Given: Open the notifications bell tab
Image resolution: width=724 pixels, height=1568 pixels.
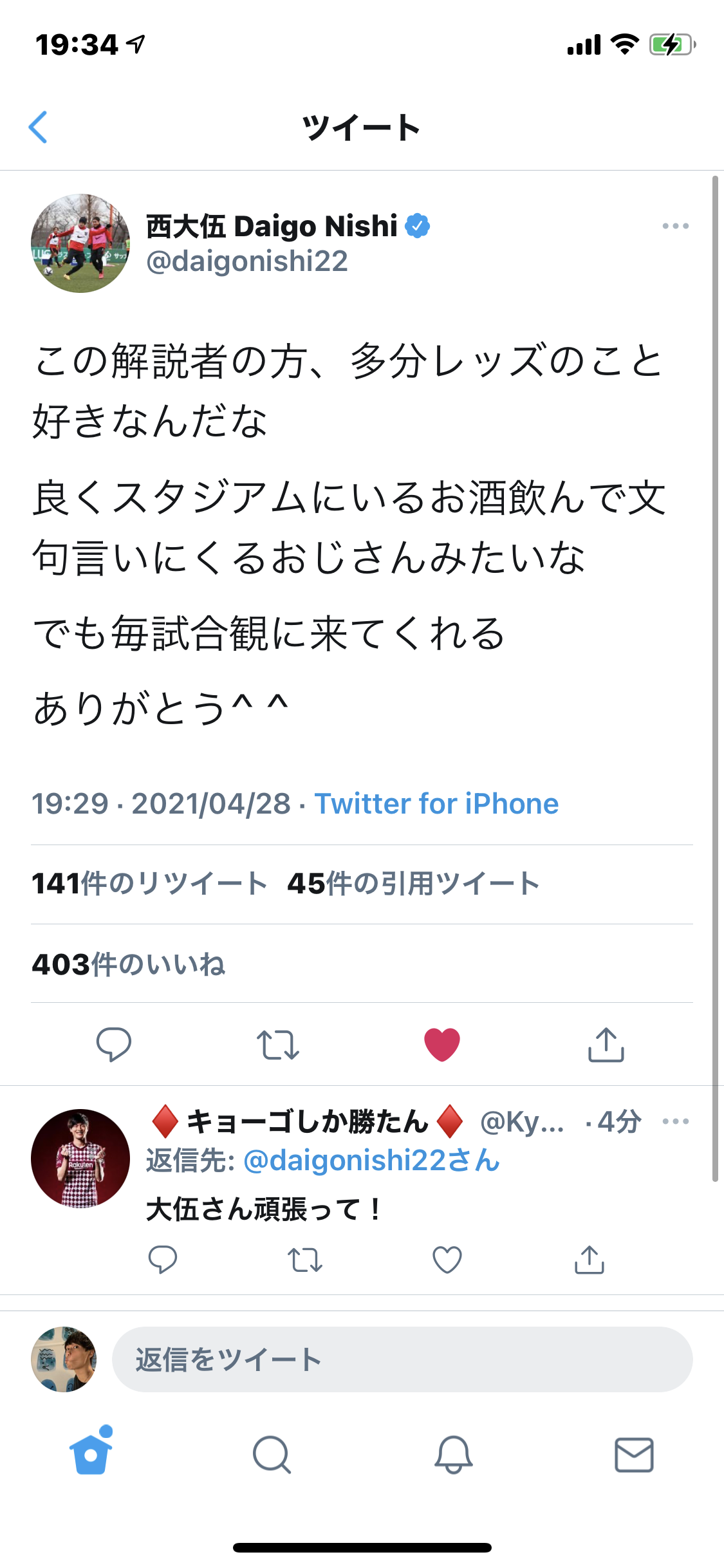Looking at the screenshot, I should coord(453,1455).
